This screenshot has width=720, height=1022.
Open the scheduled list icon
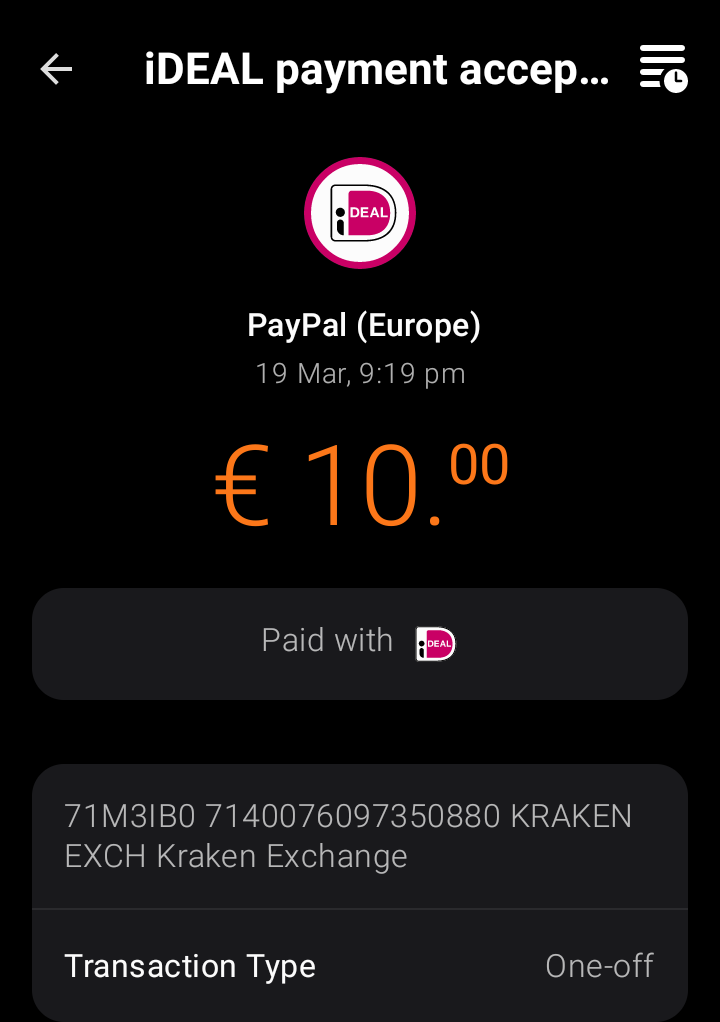pyautogui.click(x=663, y=69)
